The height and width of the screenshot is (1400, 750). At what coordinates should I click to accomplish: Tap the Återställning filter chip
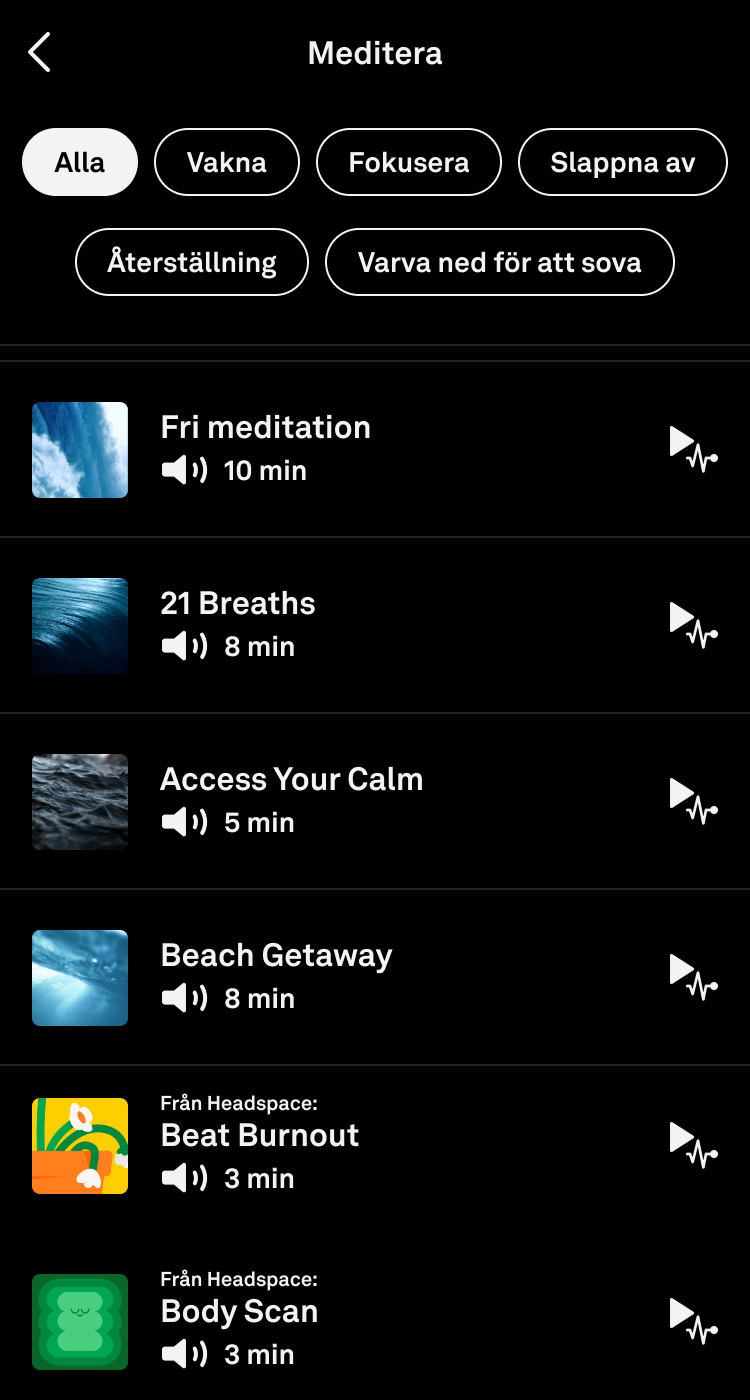192,262
